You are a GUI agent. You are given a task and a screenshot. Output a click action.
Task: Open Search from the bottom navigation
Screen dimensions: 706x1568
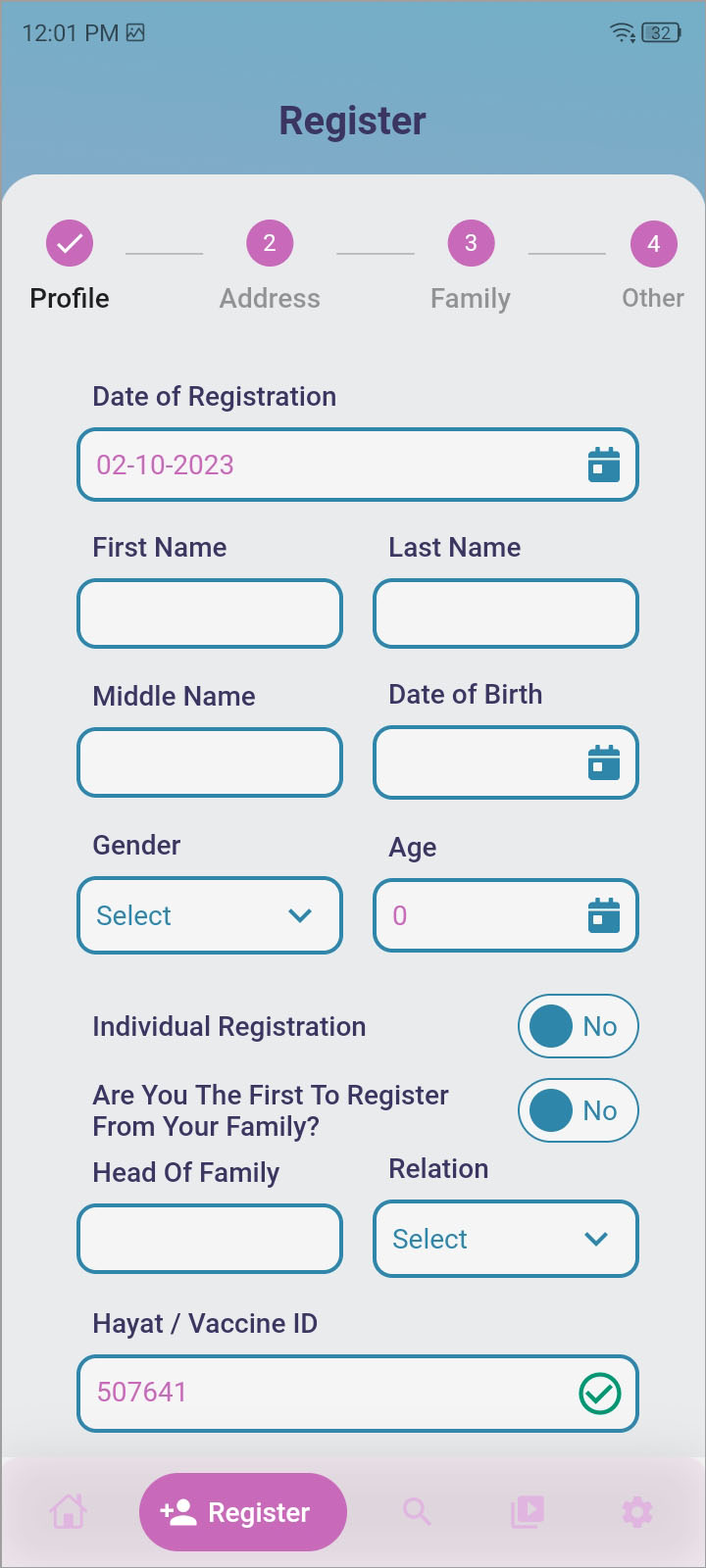418,1511
